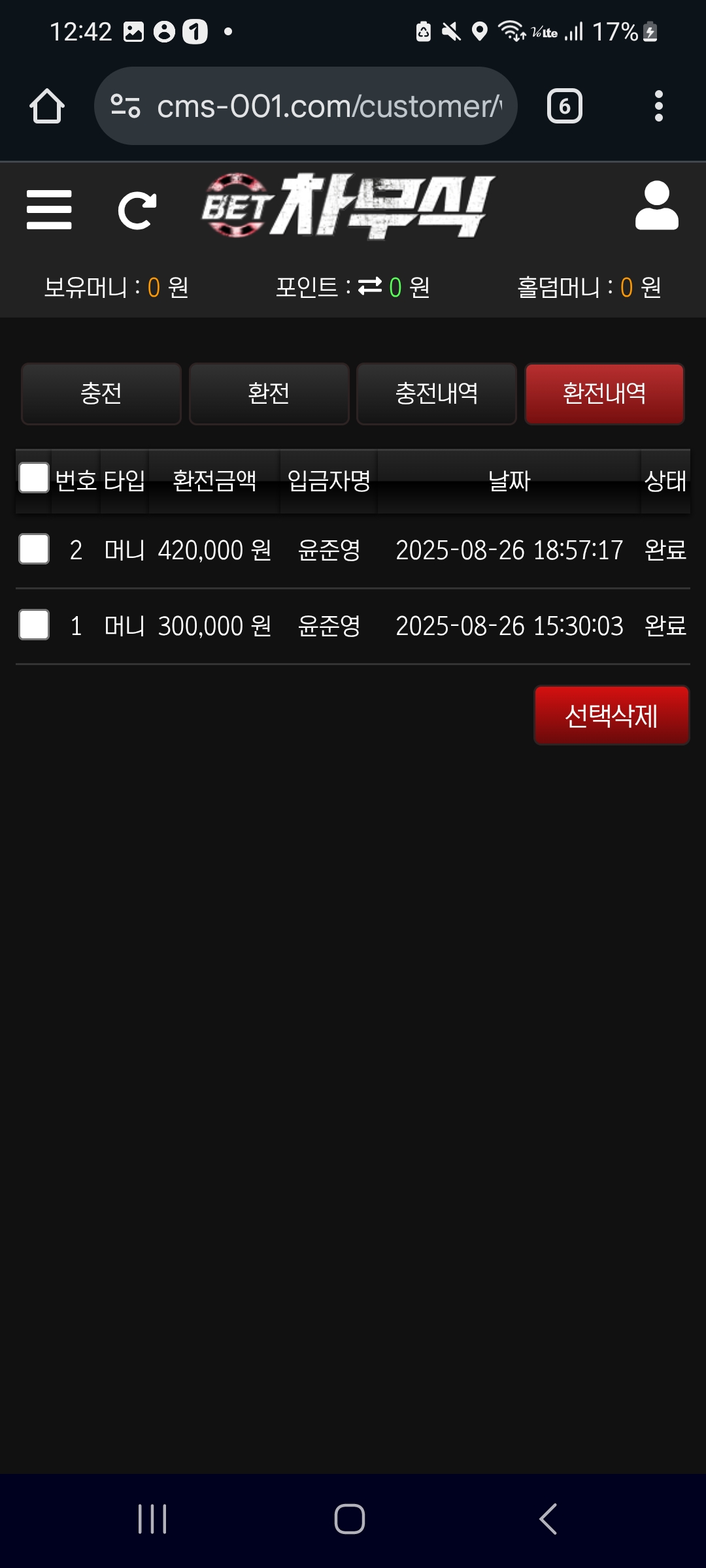Image resolution: width=706 pixels, height=1568 pixels.
Task: Open the browser overflow menu
Action: [658, 106]
